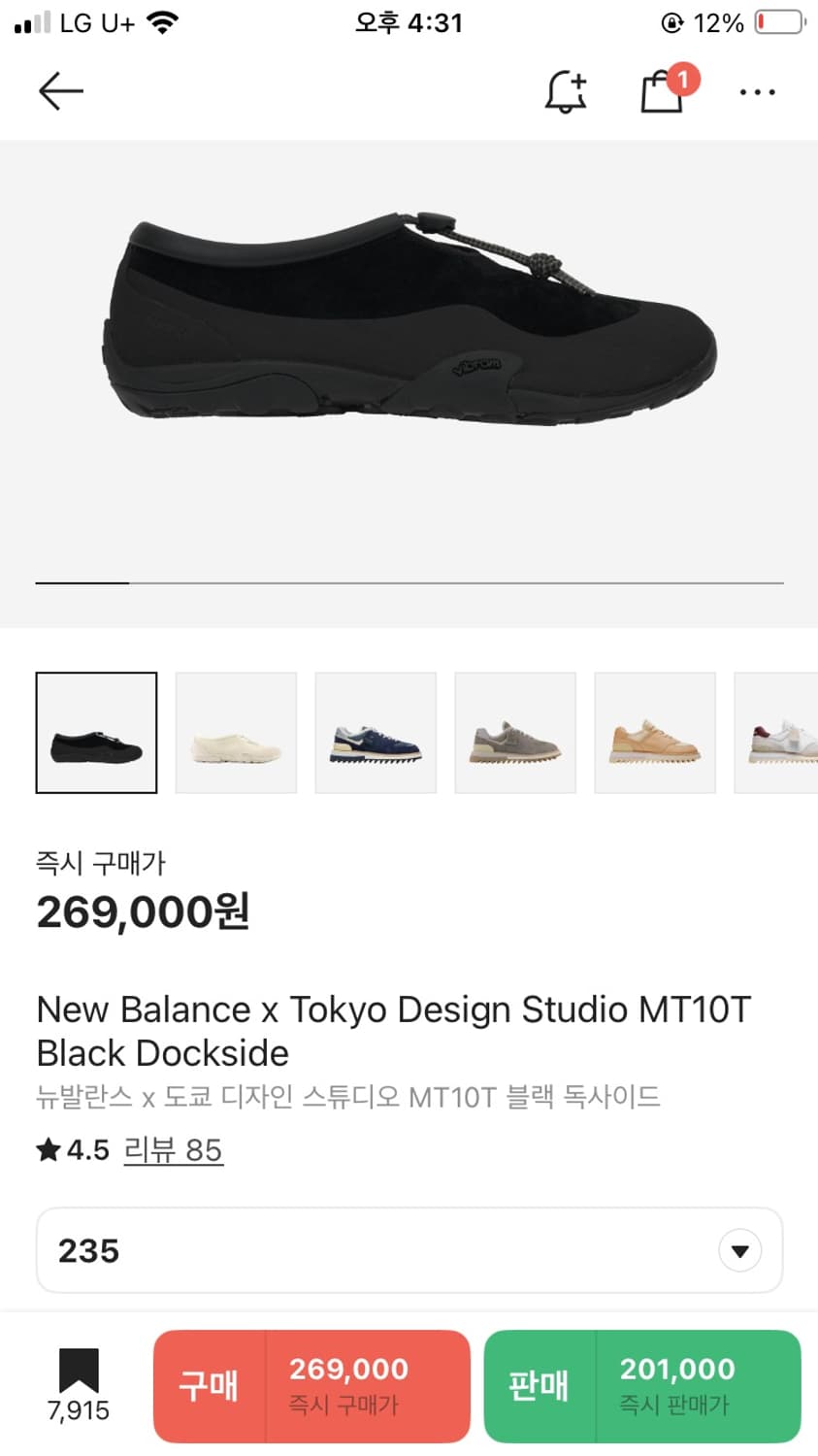View the black Dockside shoe thumbnail
818x1456 pixels.
[96, 733]
